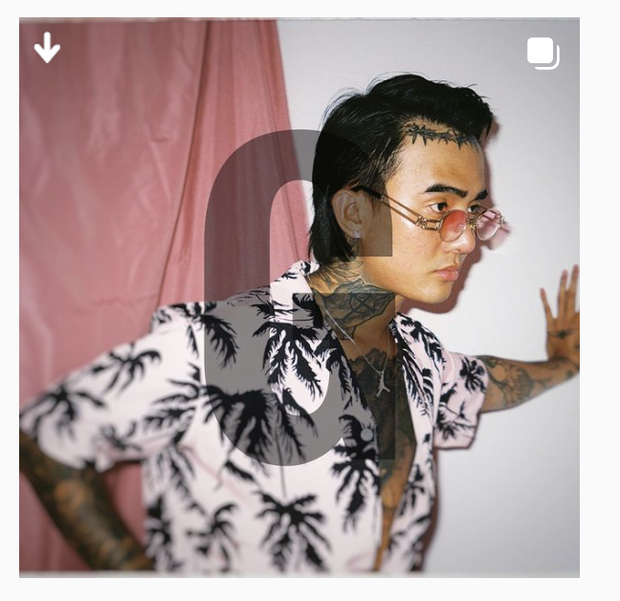Open the multi-photo post tile
The width and height of the screenshot is (620, 601).
pos(300,300)
